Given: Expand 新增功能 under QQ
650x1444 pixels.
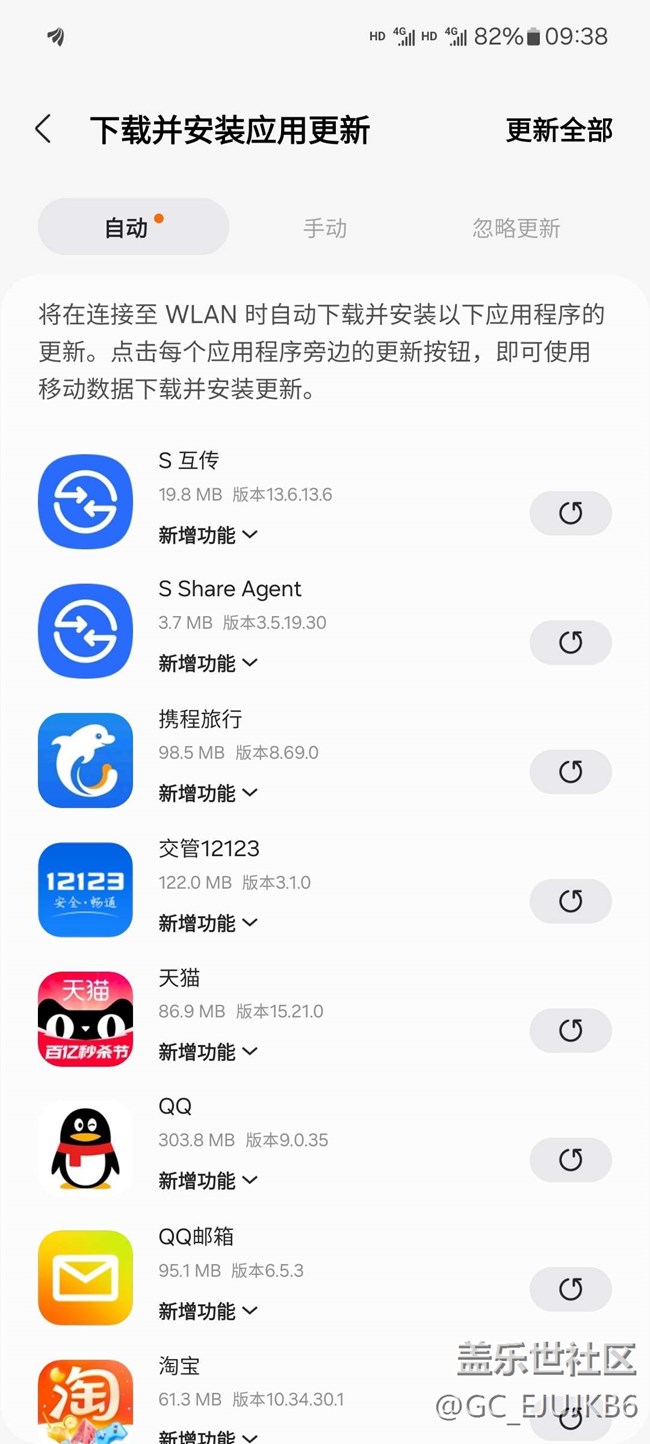Looking at the screenshot, I should (208, 1181).
